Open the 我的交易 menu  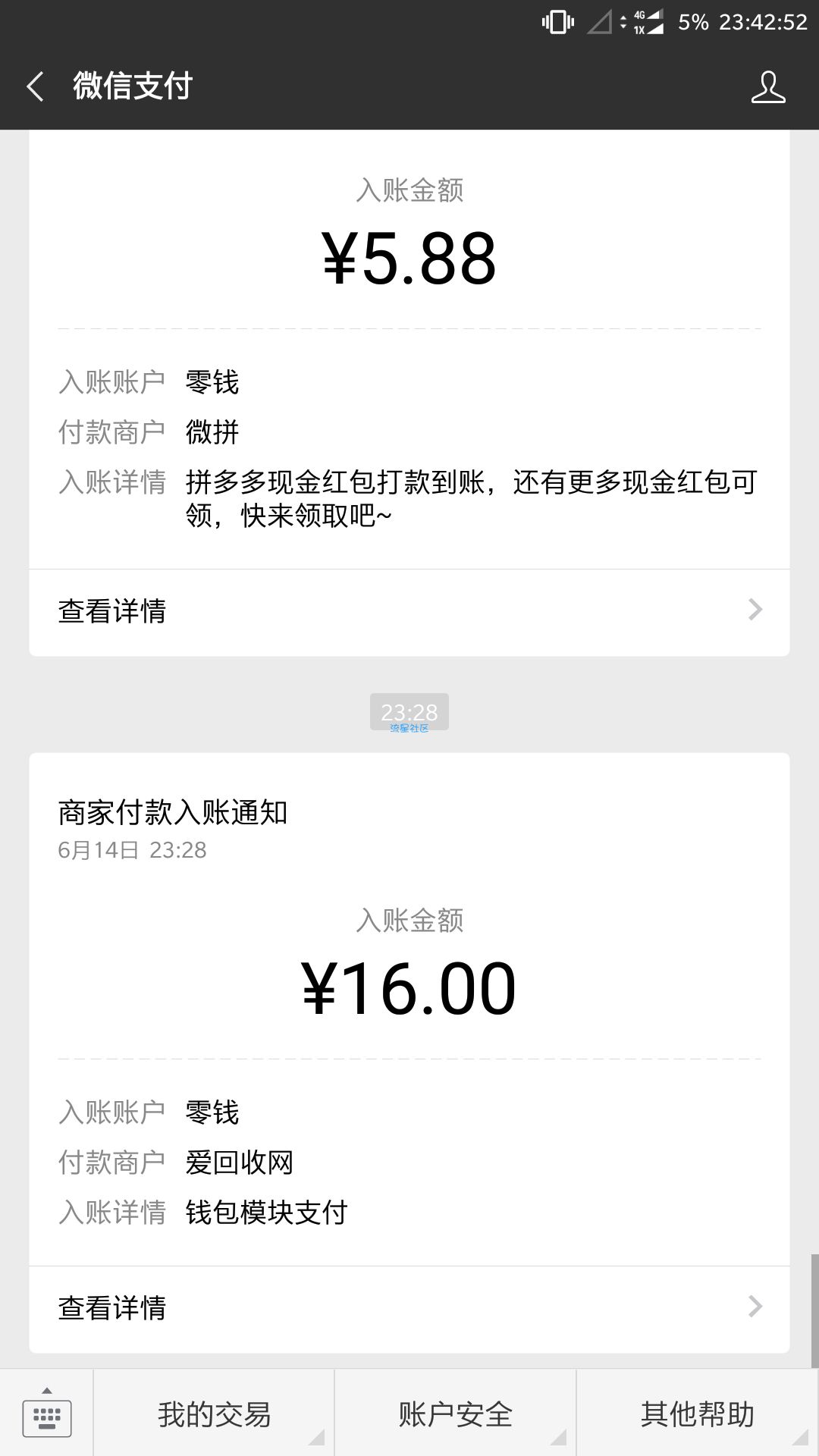tap(214, 1414)
